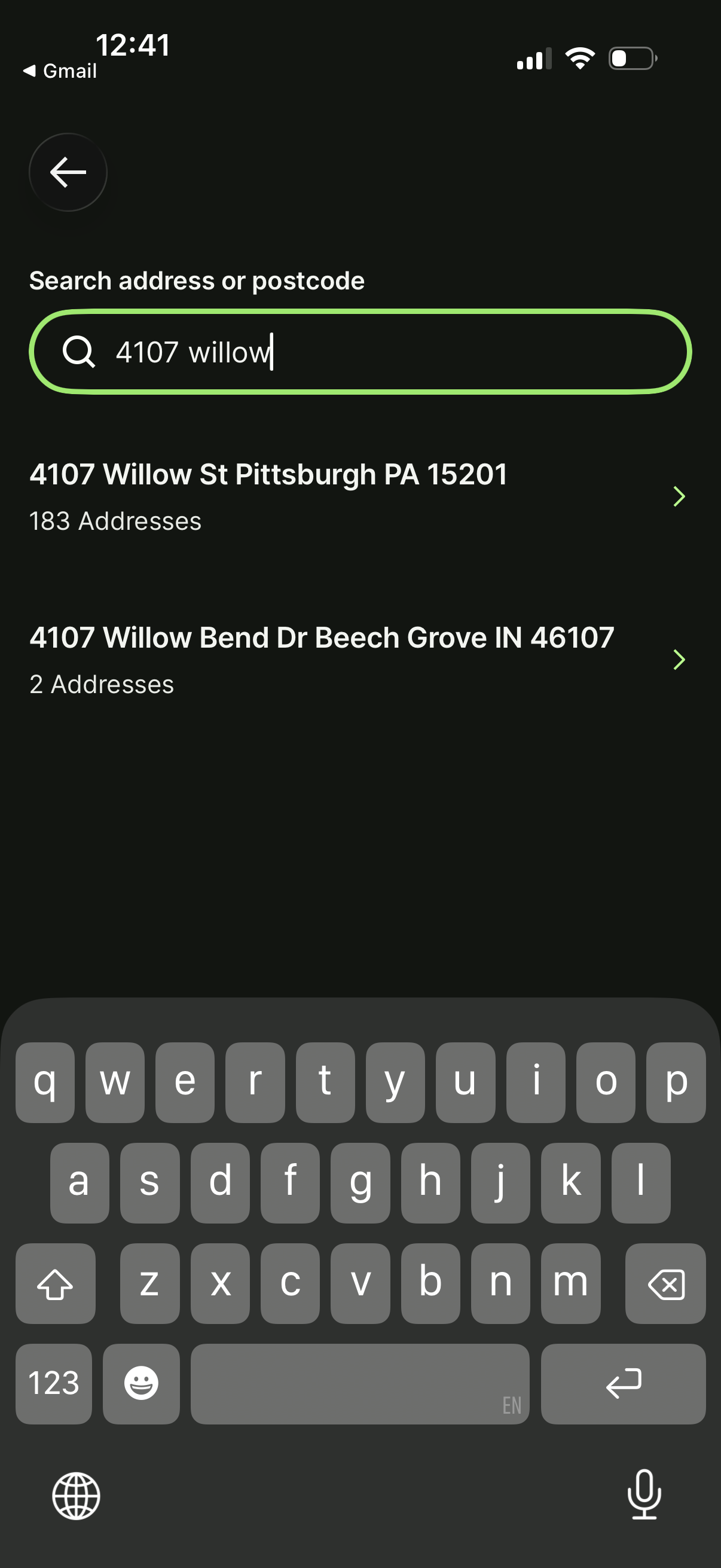Tap the Wi-Fi icon in status bar

point(579,58)
